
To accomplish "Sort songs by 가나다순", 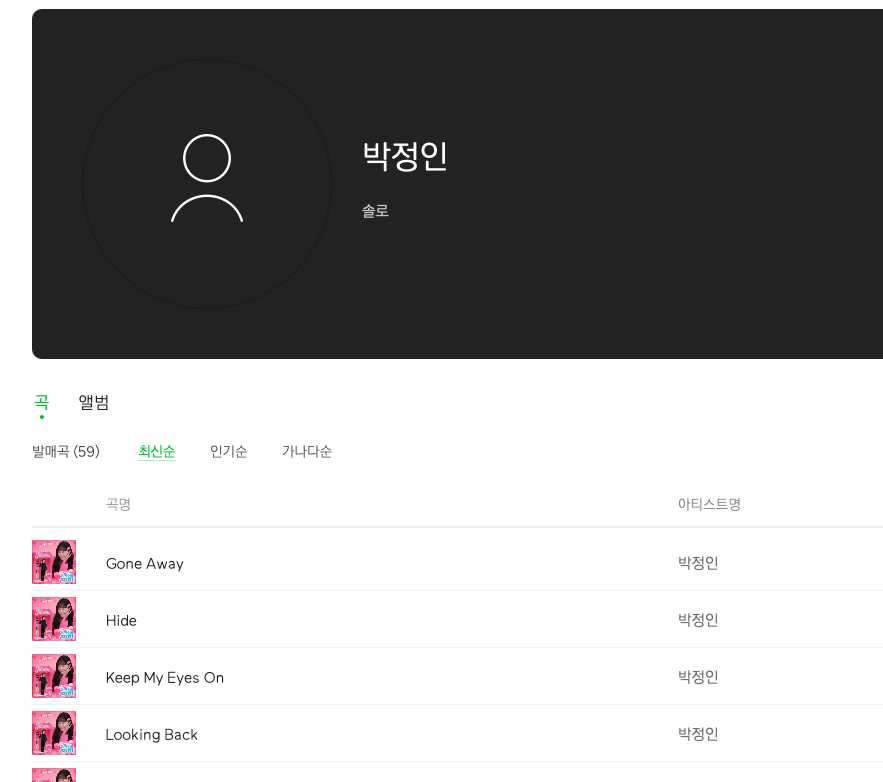I will pos(307,452).
